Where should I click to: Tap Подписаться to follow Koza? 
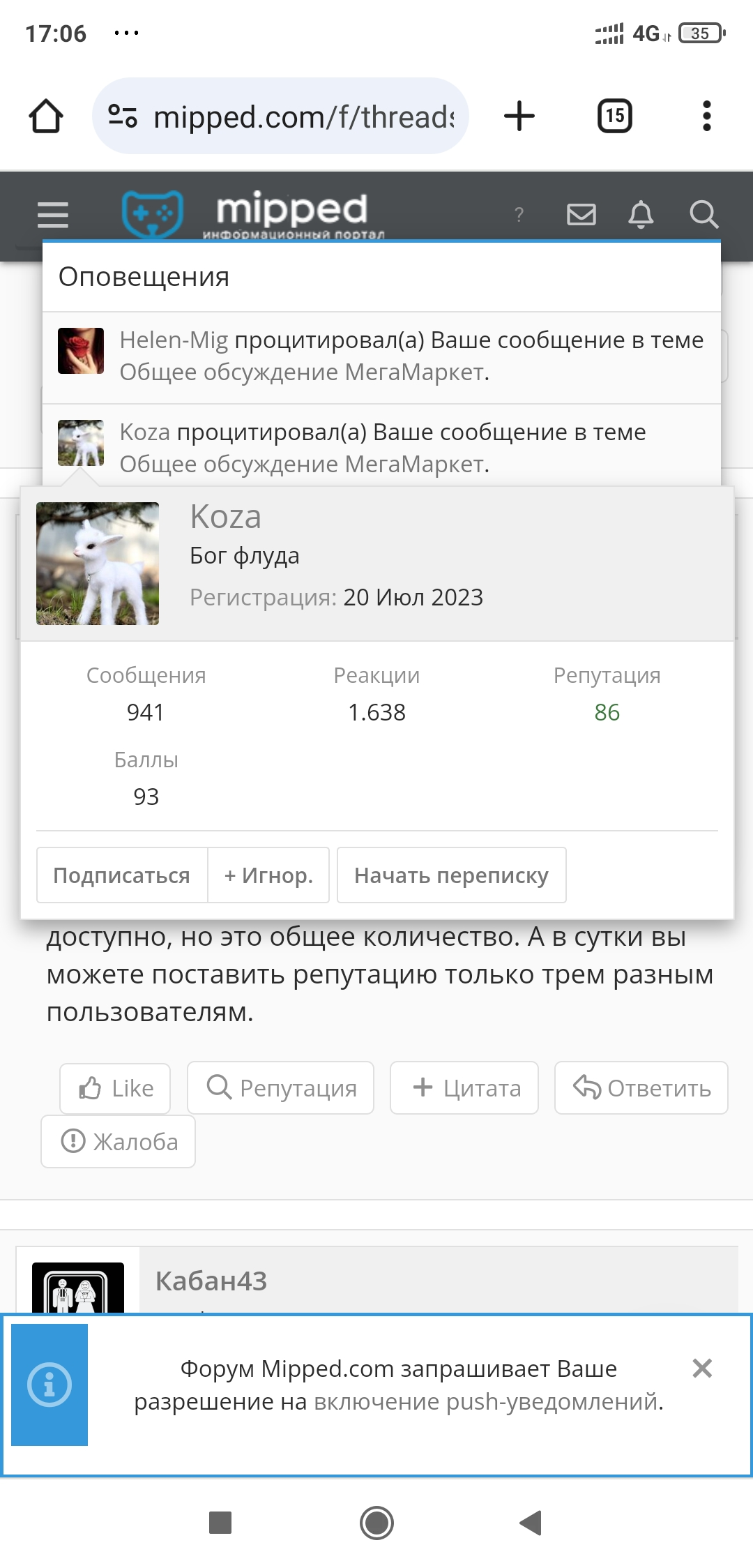click(x=122, y=875)
